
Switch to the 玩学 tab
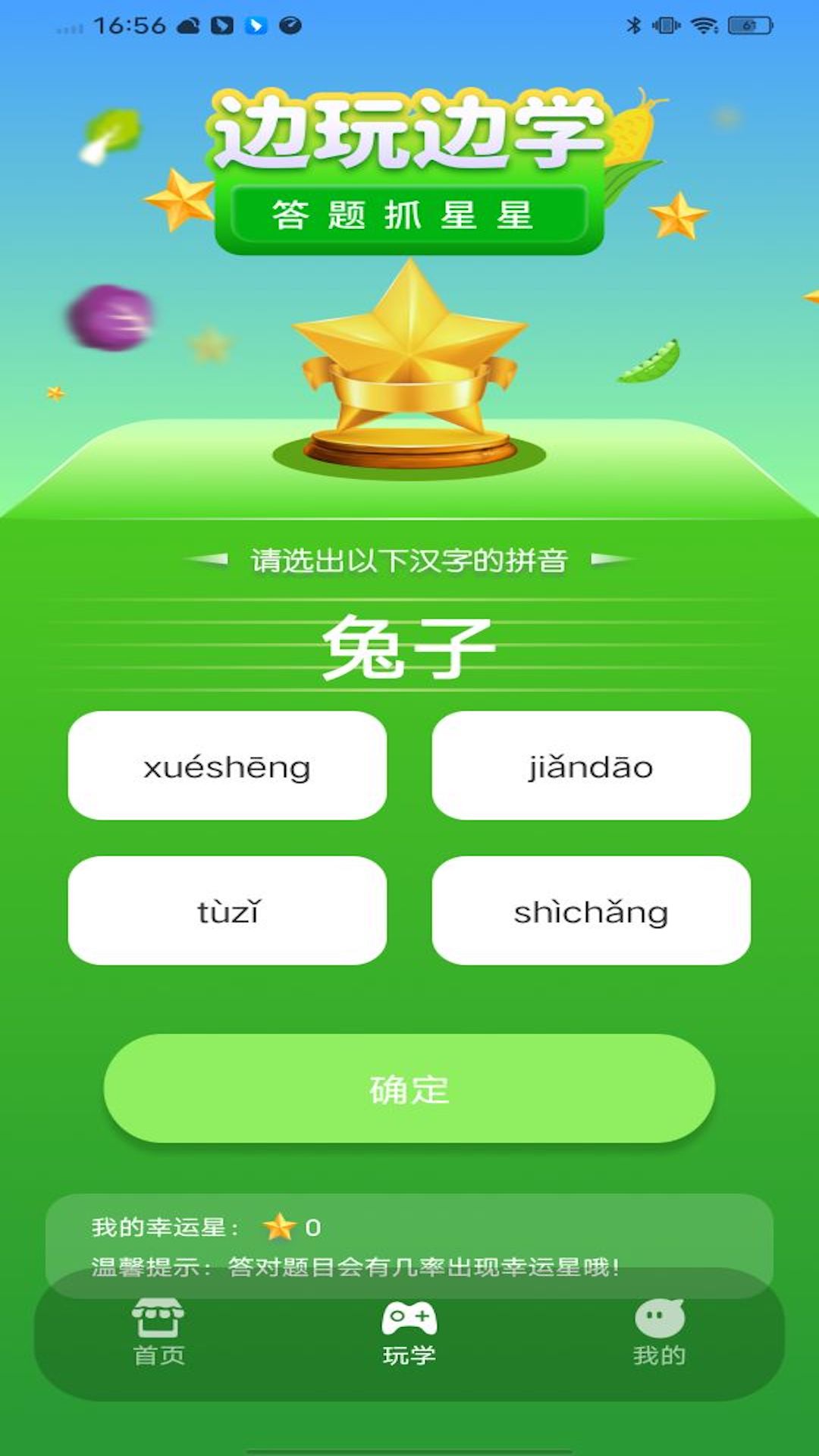409,1332
